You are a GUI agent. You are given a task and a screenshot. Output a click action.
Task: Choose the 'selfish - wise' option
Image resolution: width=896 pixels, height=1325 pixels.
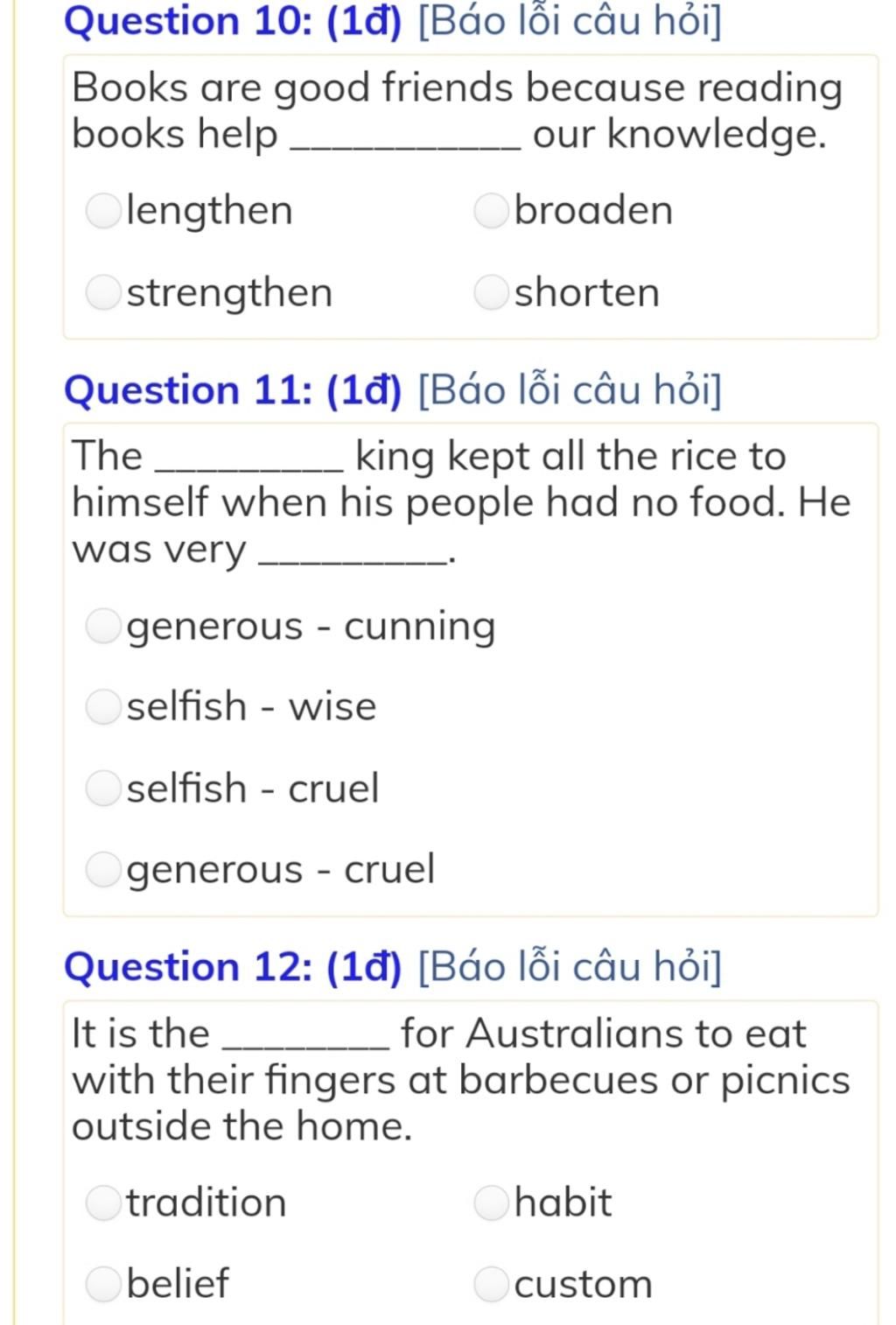pos(103,707)
